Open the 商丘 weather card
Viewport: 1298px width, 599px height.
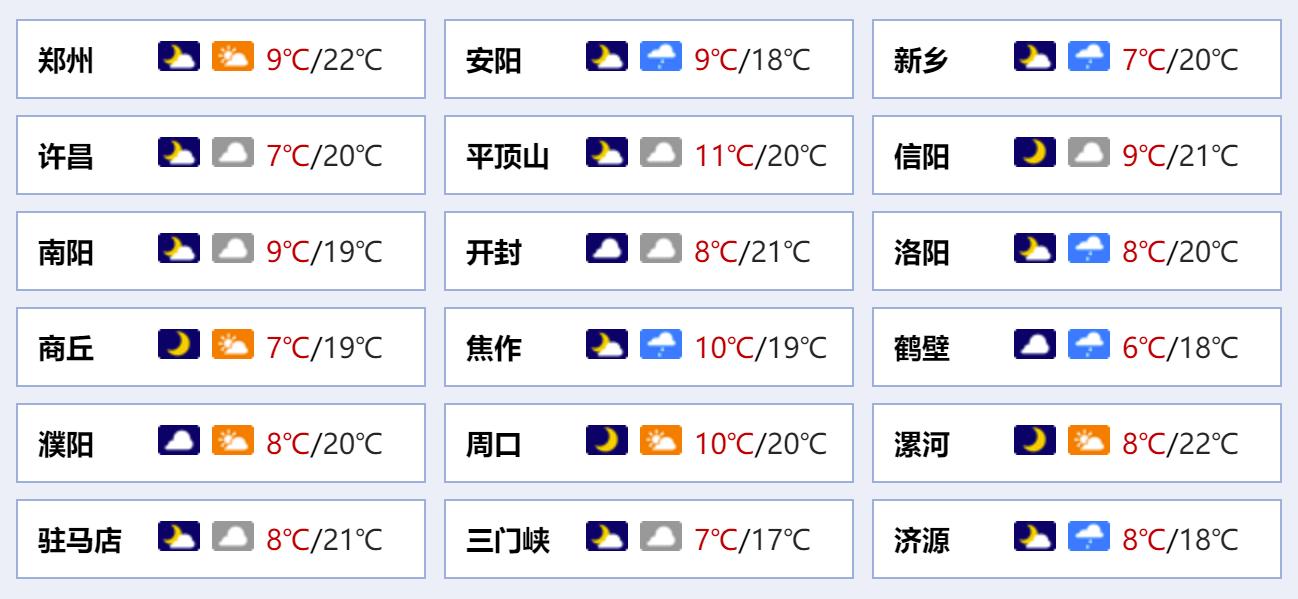(220, 347)
